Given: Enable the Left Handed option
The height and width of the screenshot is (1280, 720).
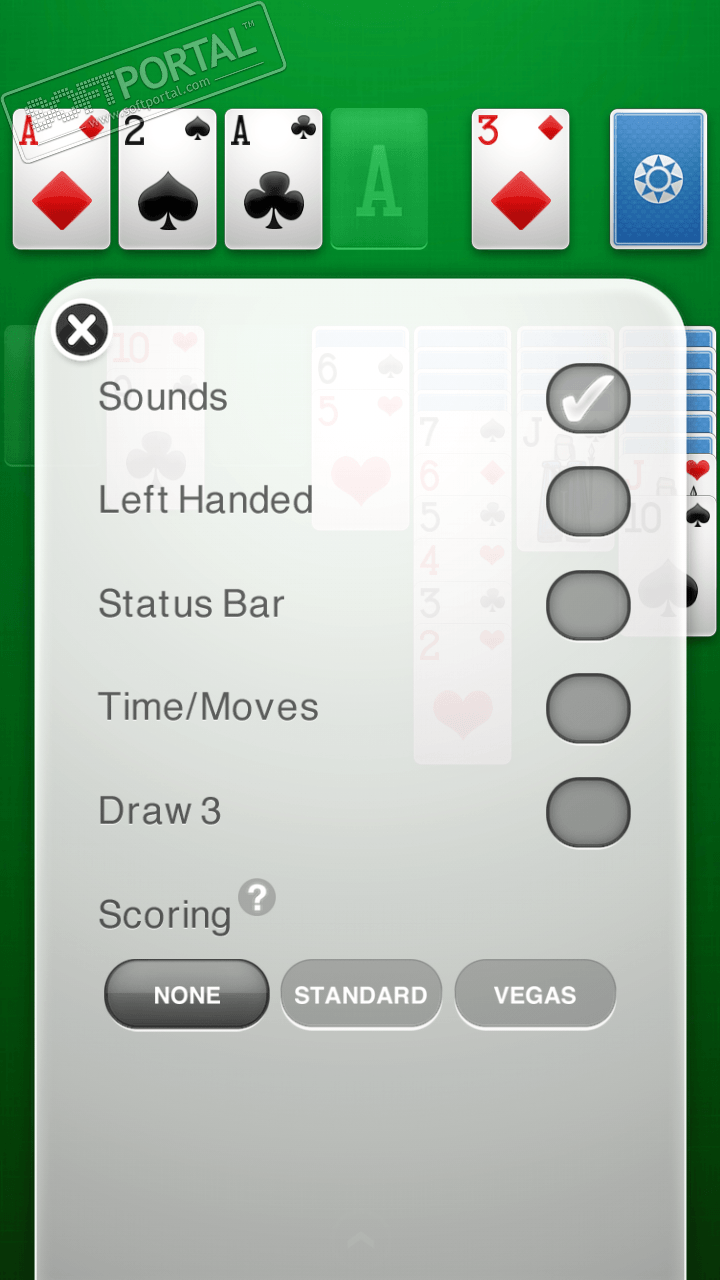Looking at the screenshot, I should tap(588, 501).
